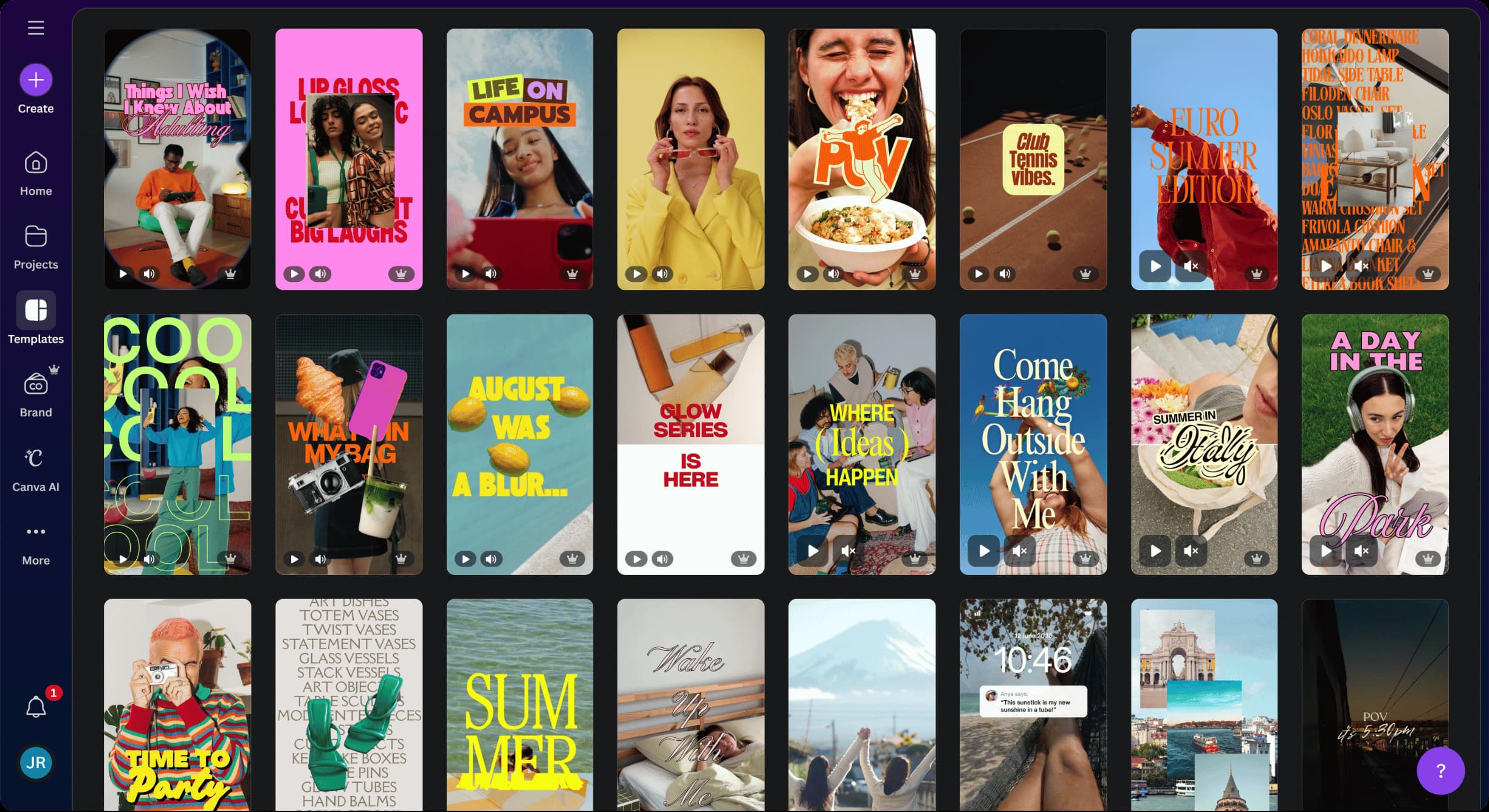Open the Time To Party template

177,705
